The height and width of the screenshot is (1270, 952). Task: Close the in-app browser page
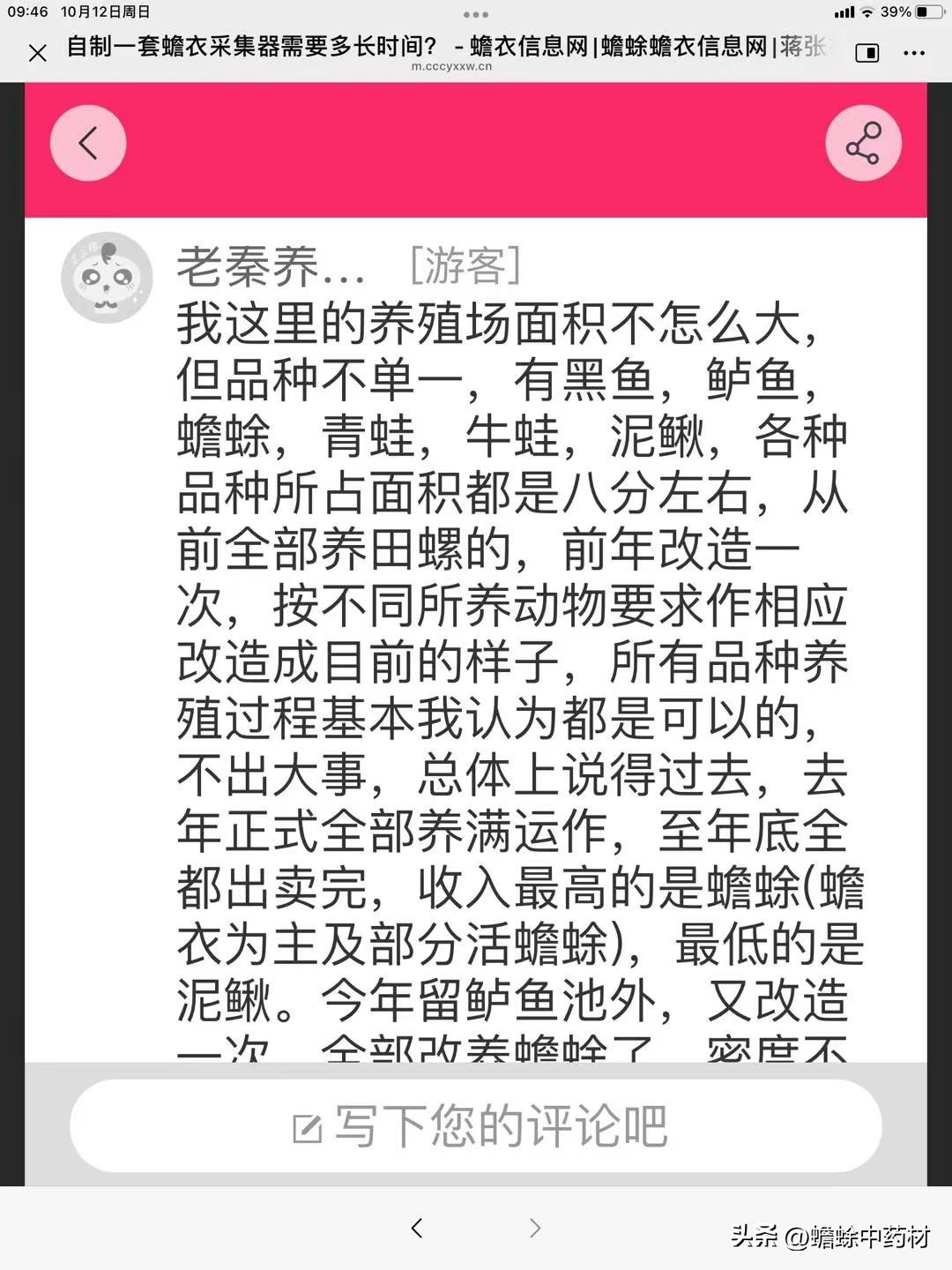coord(37,53)
